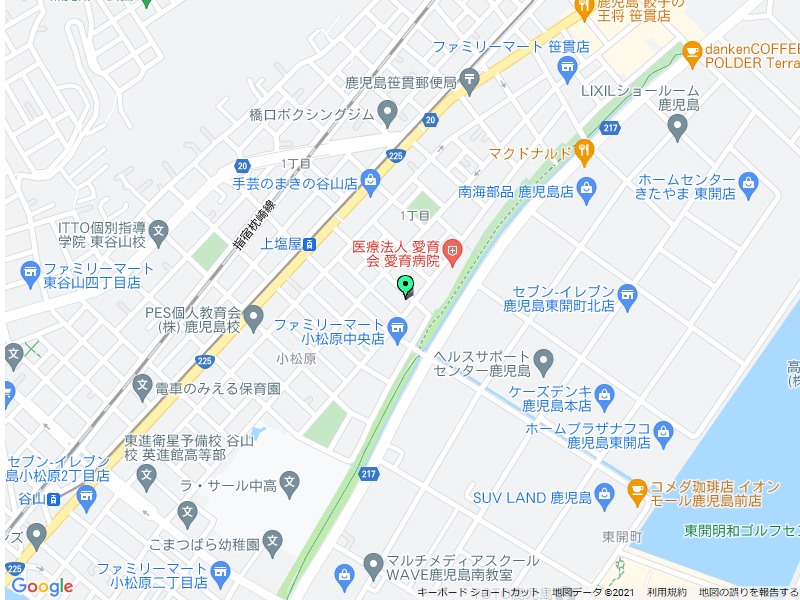Image resolution: width=800 pixels, height=600 pixels.
Task: Open the 愛育病院 hospital marker
Action: point(452,246)
